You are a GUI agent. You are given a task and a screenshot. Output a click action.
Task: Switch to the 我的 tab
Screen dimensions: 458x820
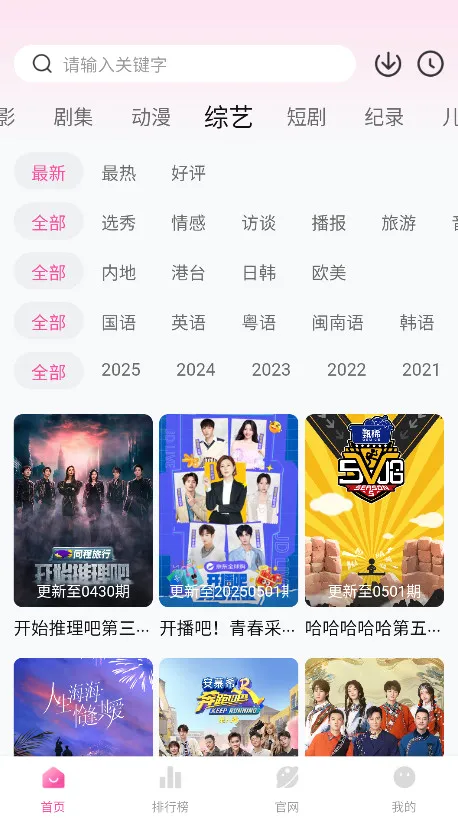404,789
